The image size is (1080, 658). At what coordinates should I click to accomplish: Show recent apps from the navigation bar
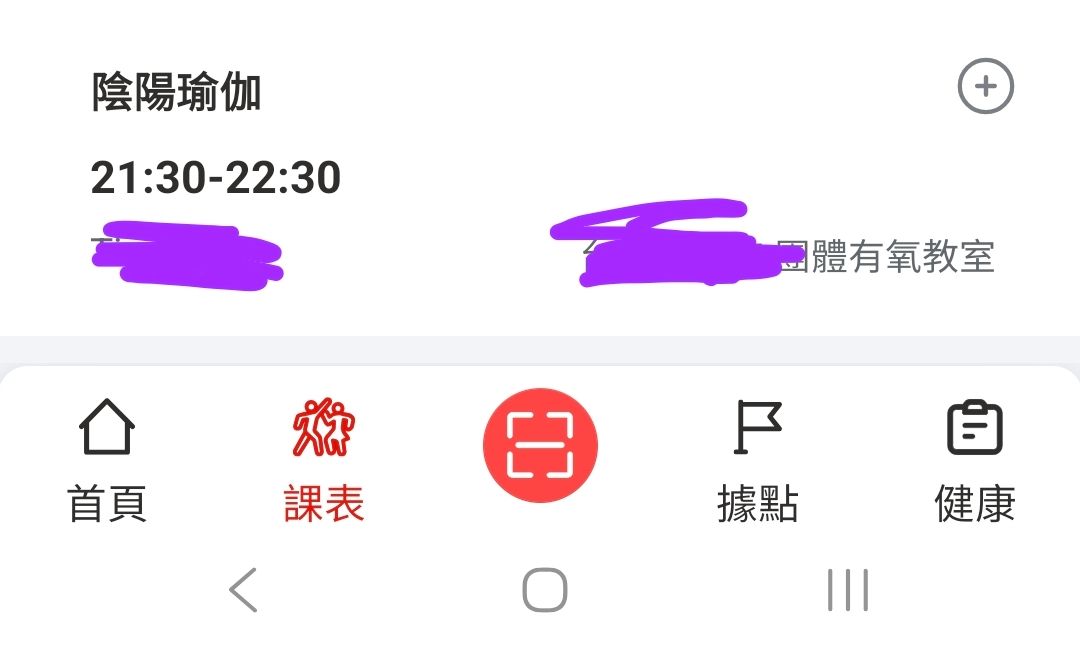point(847,590)
